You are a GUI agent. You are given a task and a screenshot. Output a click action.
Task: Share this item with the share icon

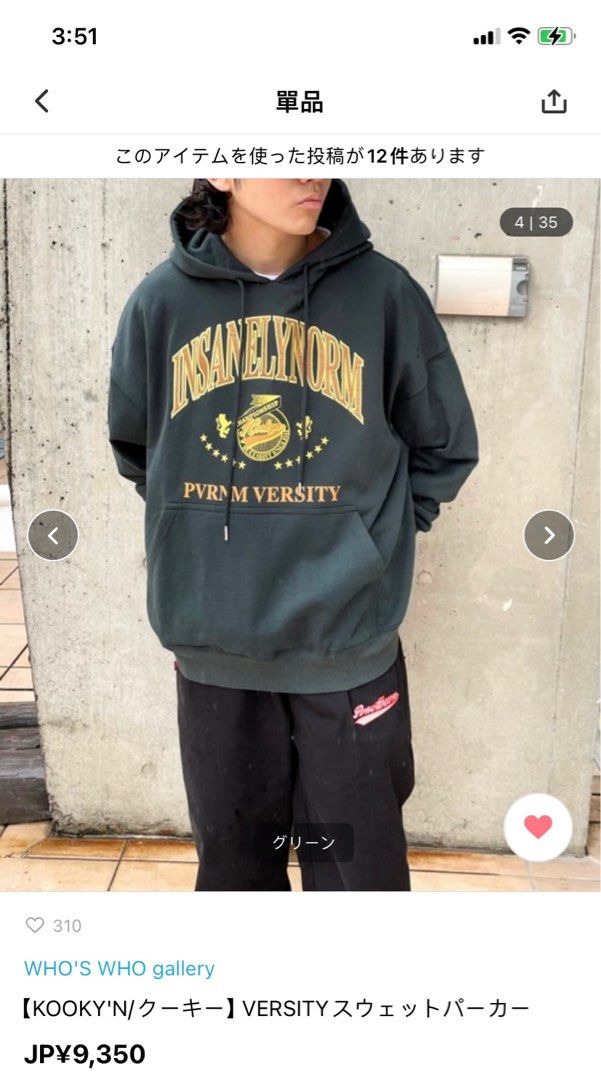click(554, 102)
